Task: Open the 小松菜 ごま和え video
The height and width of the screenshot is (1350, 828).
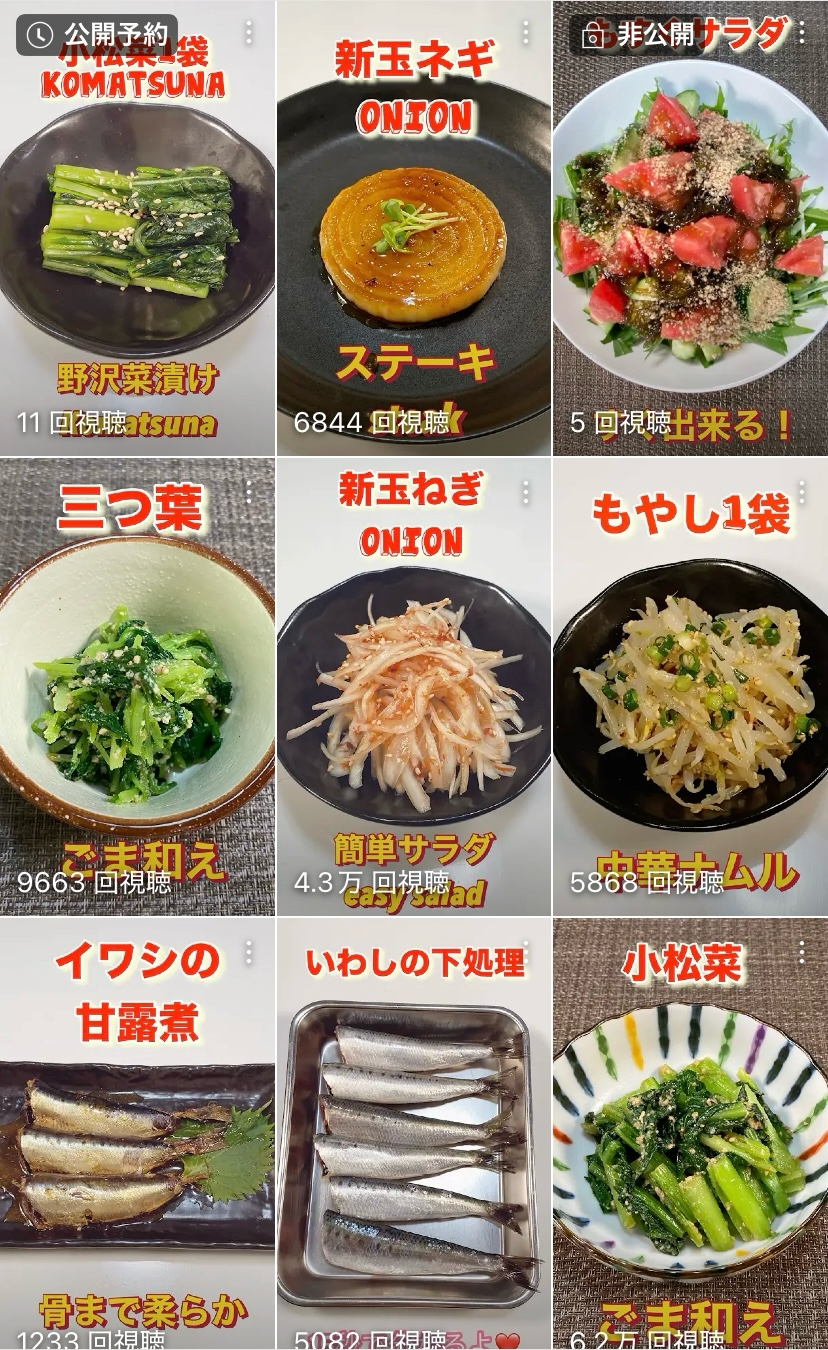Action: click(x=690, y=1140)
